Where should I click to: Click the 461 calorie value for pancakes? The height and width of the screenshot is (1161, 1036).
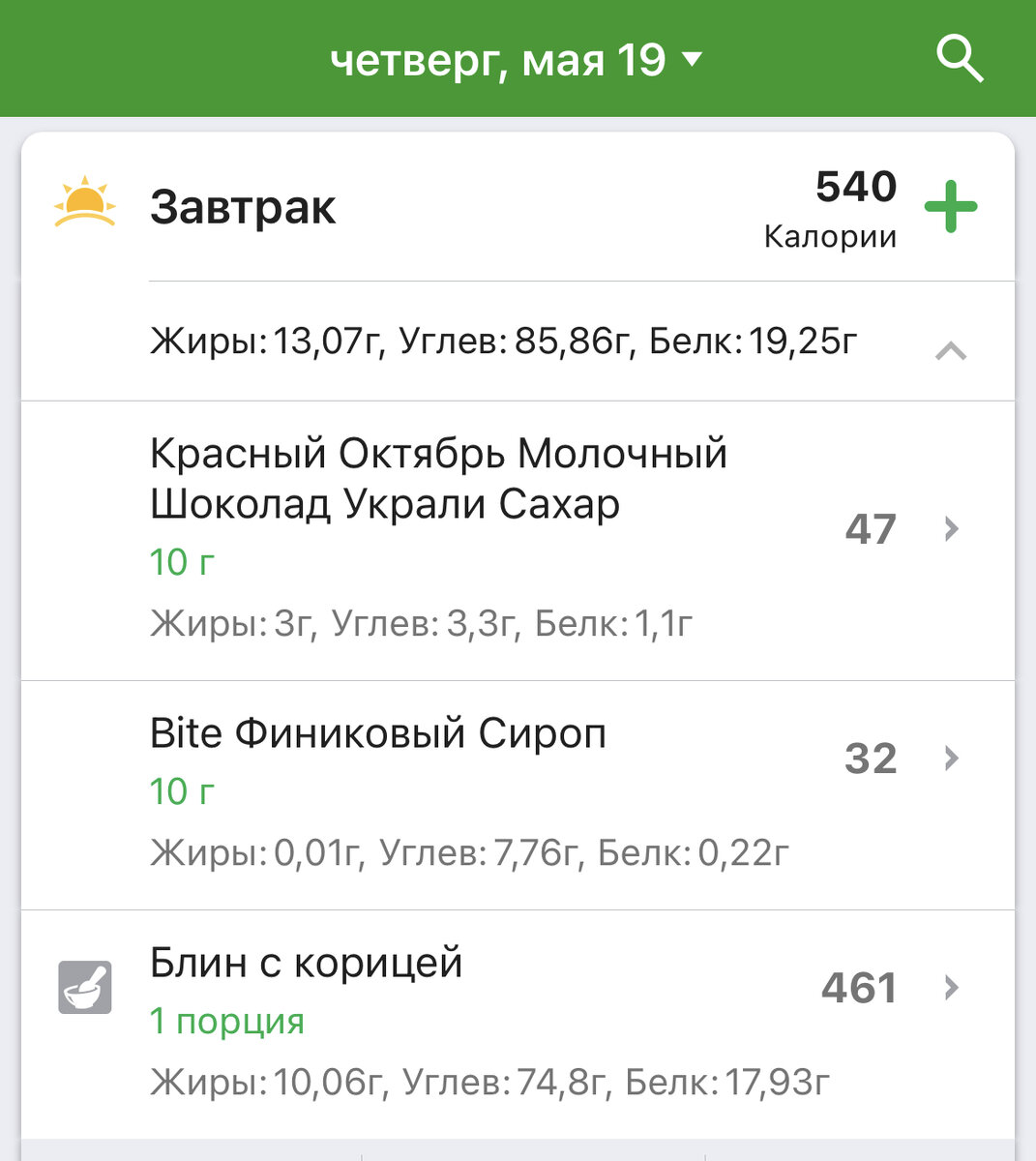(x=860, y=988)
